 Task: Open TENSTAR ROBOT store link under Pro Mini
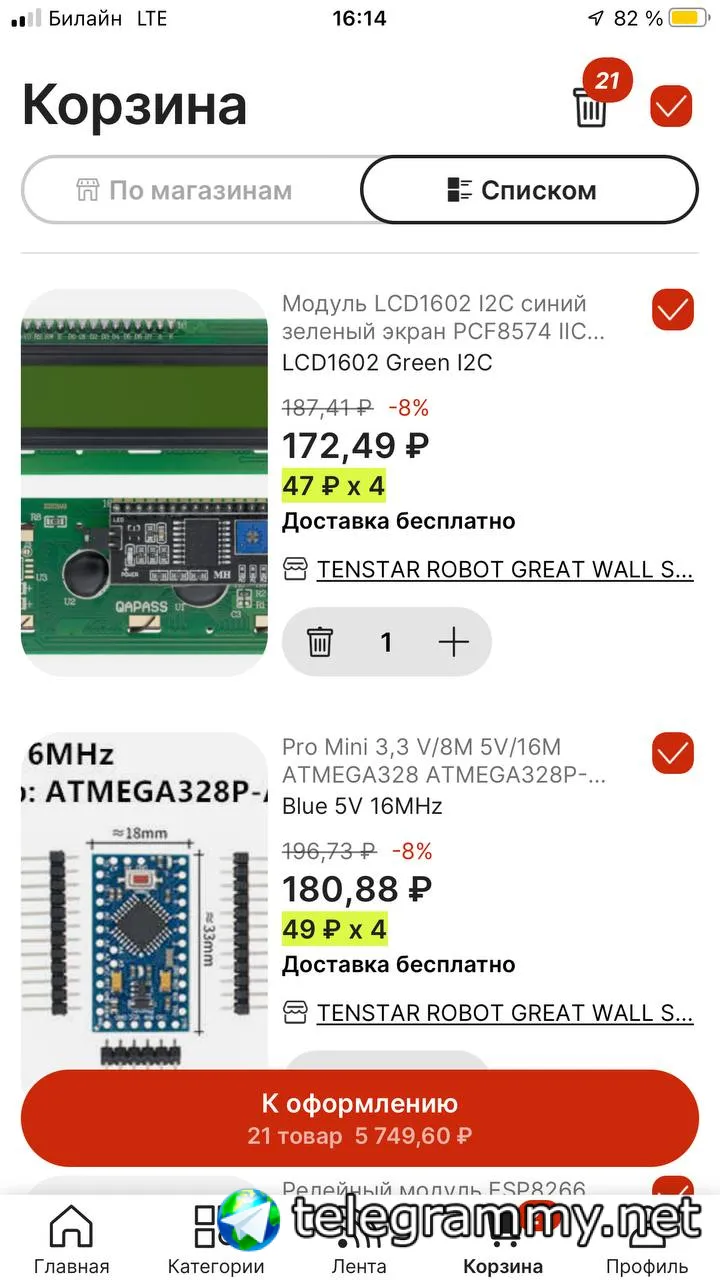[x=504, y=1012]
